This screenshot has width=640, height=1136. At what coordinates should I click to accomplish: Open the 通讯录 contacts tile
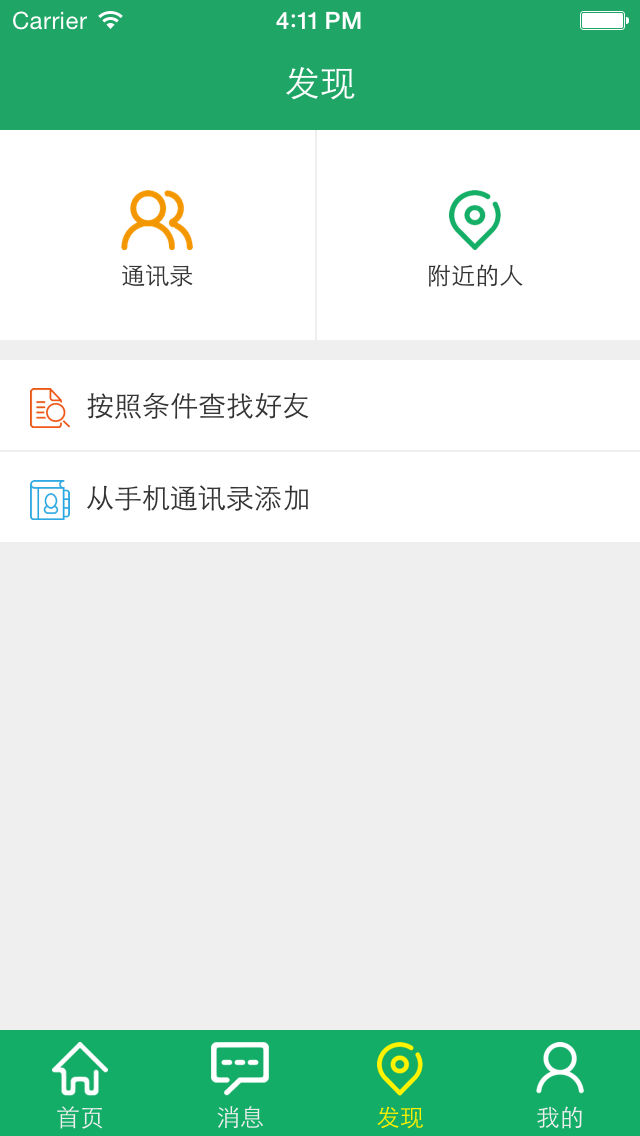(x=157, y=236)
